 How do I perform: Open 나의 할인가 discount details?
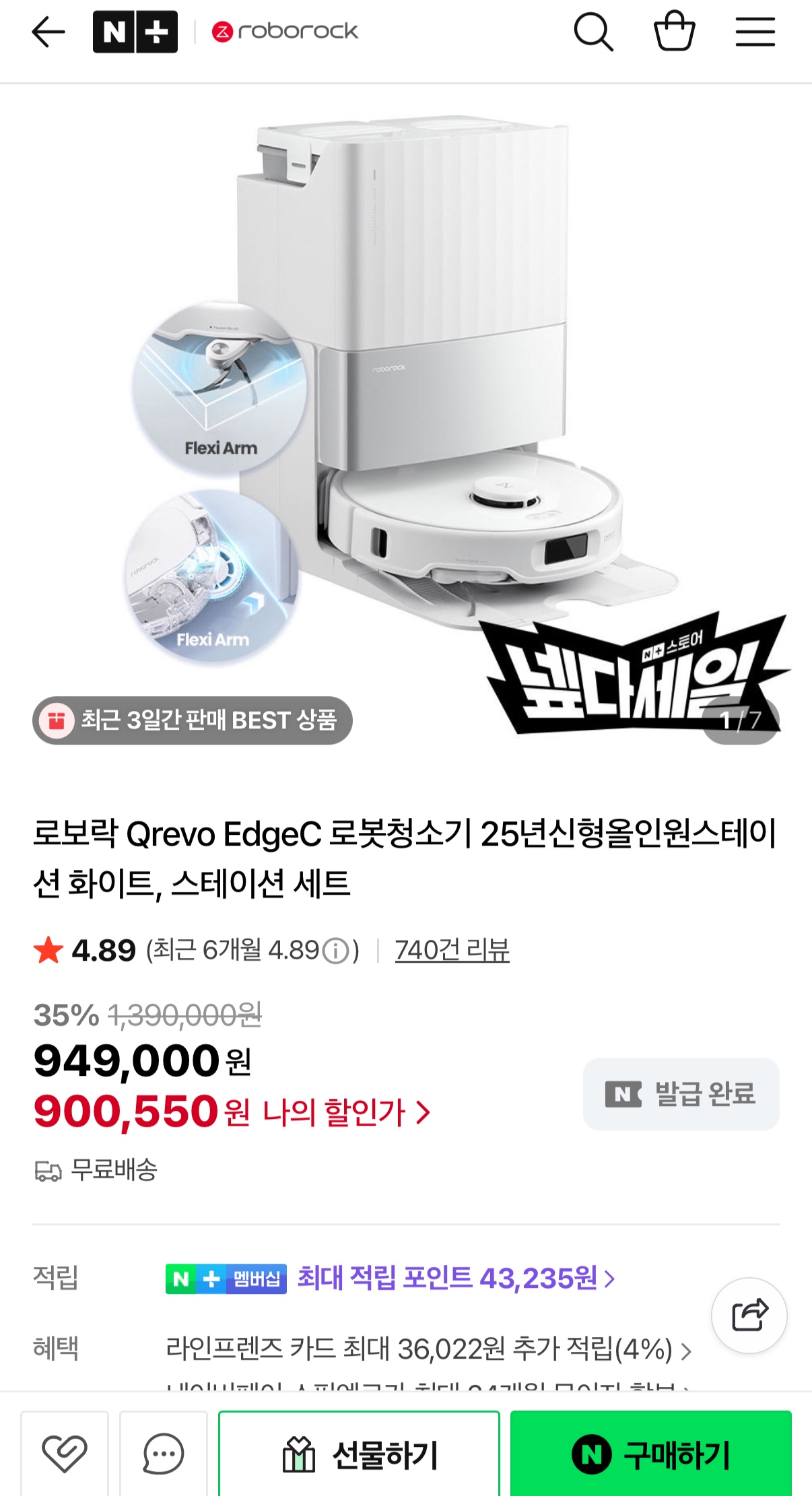(x=346, y=1112)
